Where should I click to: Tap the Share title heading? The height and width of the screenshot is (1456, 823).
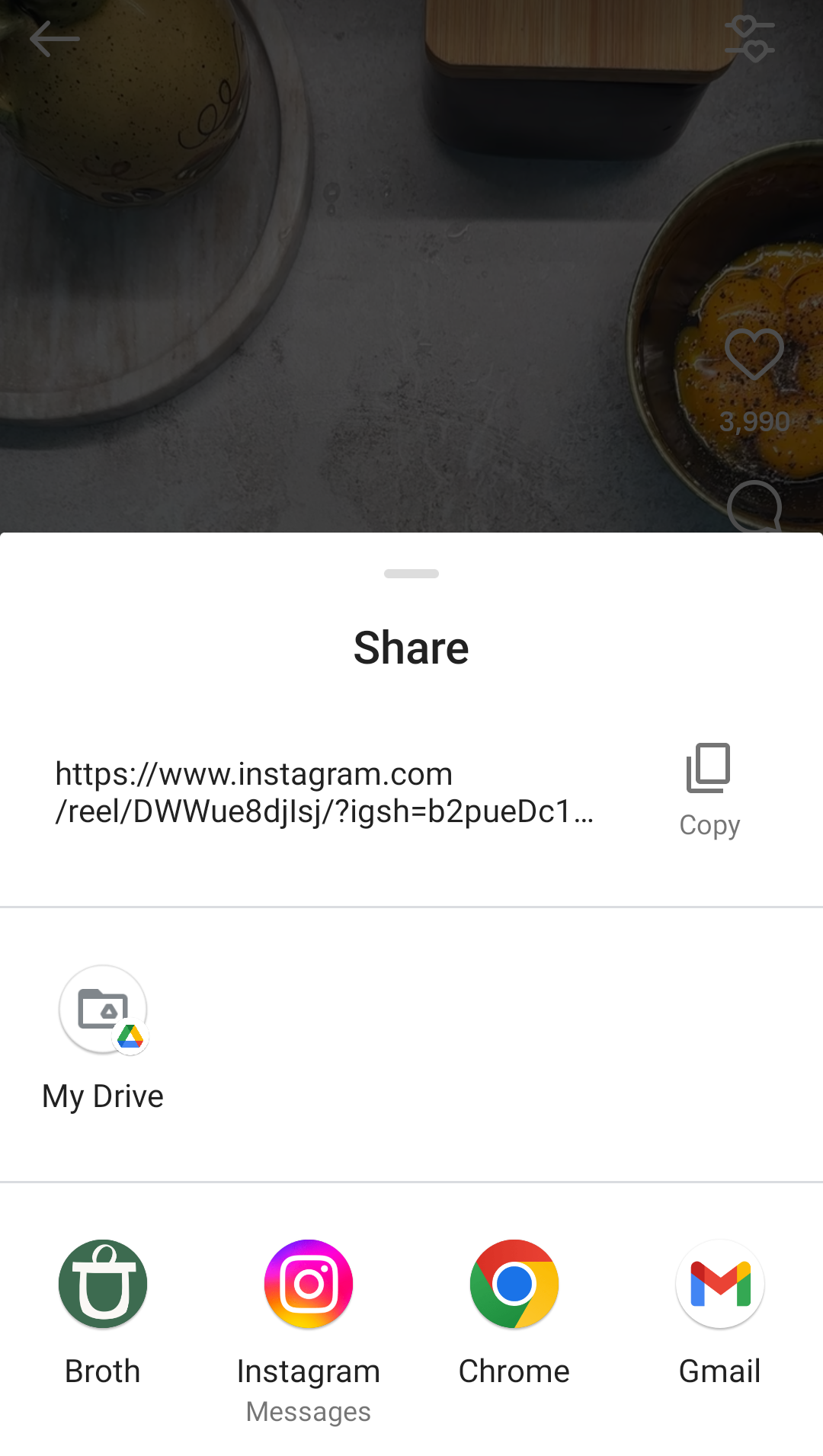pos(411,648)
